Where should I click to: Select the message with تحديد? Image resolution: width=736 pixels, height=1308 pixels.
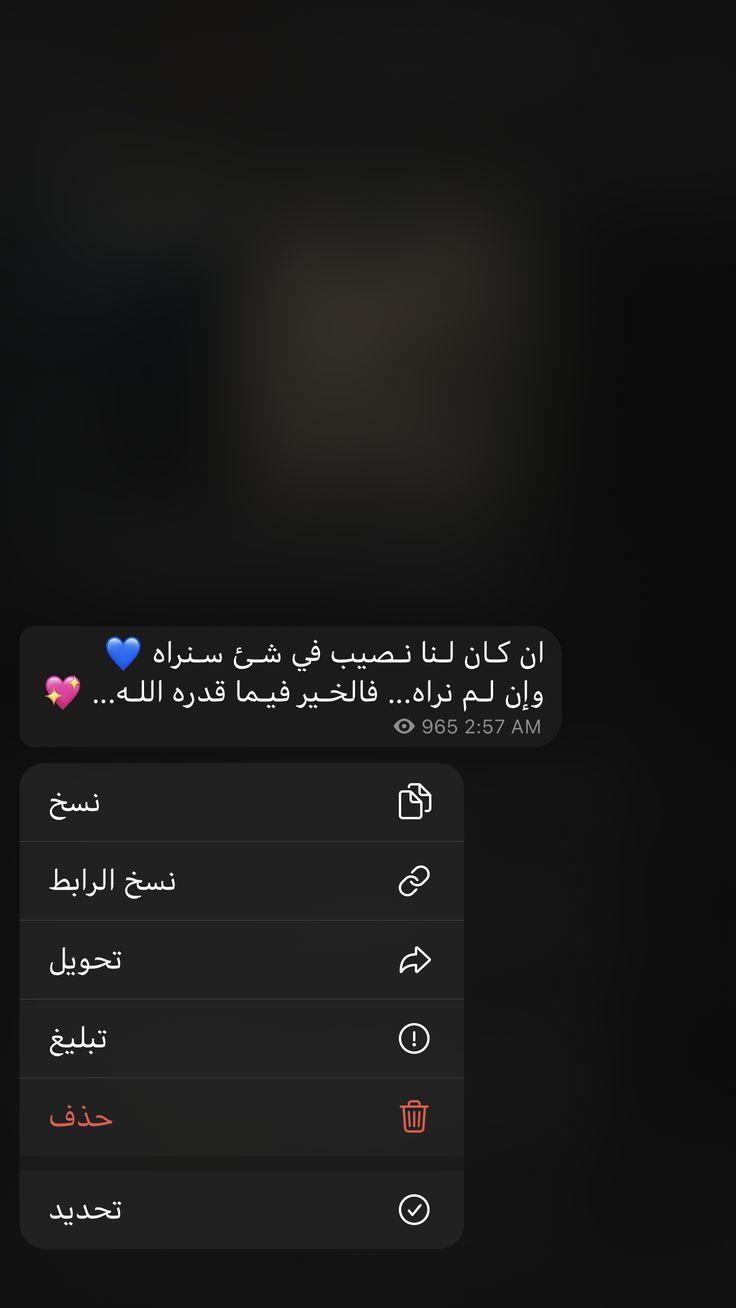[241, 1209]
